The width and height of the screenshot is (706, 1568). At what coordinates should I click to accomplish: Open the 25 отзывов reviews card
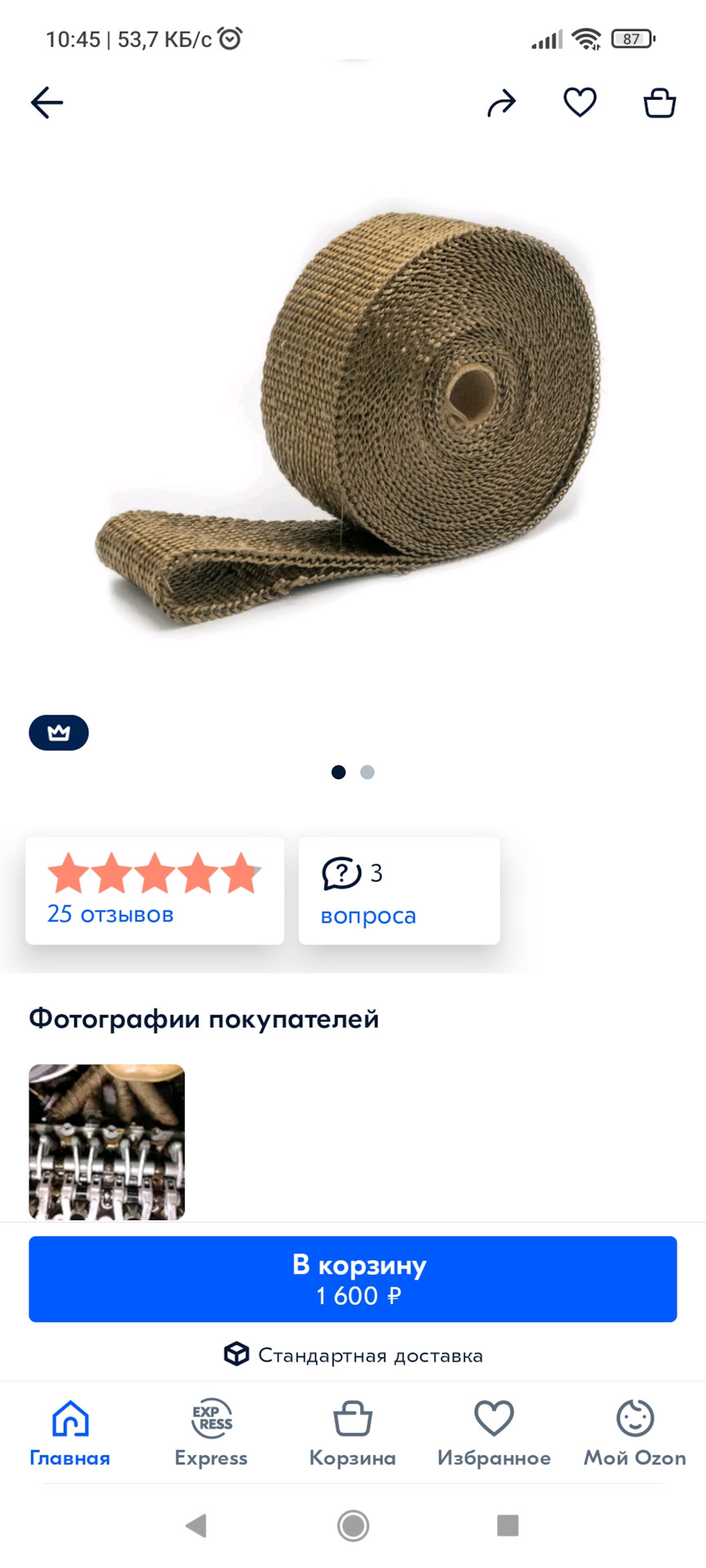click(154, 891)
